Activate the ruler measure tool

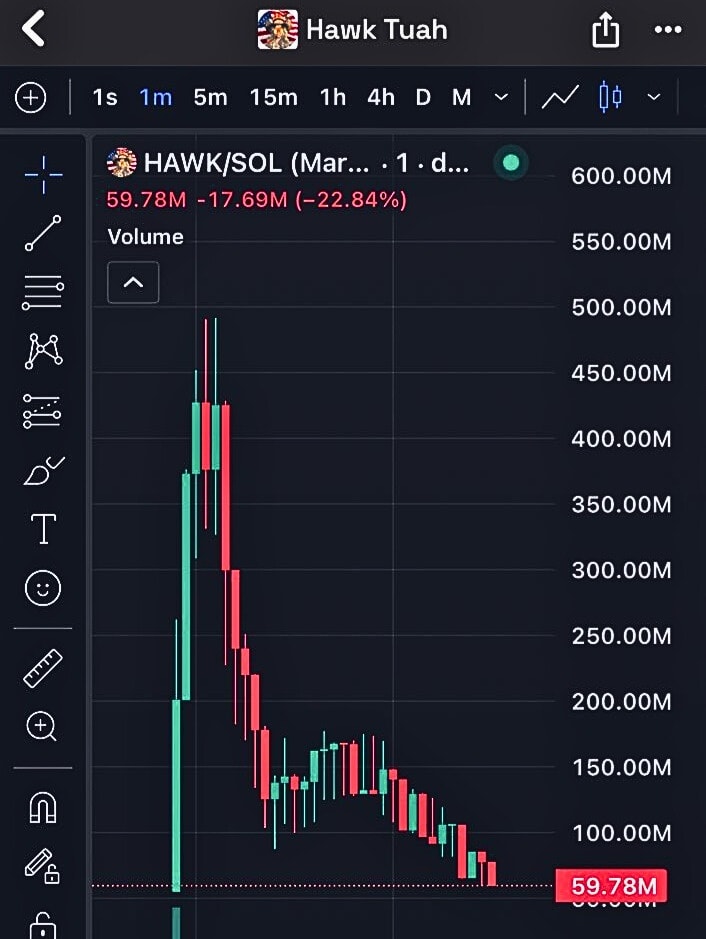click(x=43, y=668)
